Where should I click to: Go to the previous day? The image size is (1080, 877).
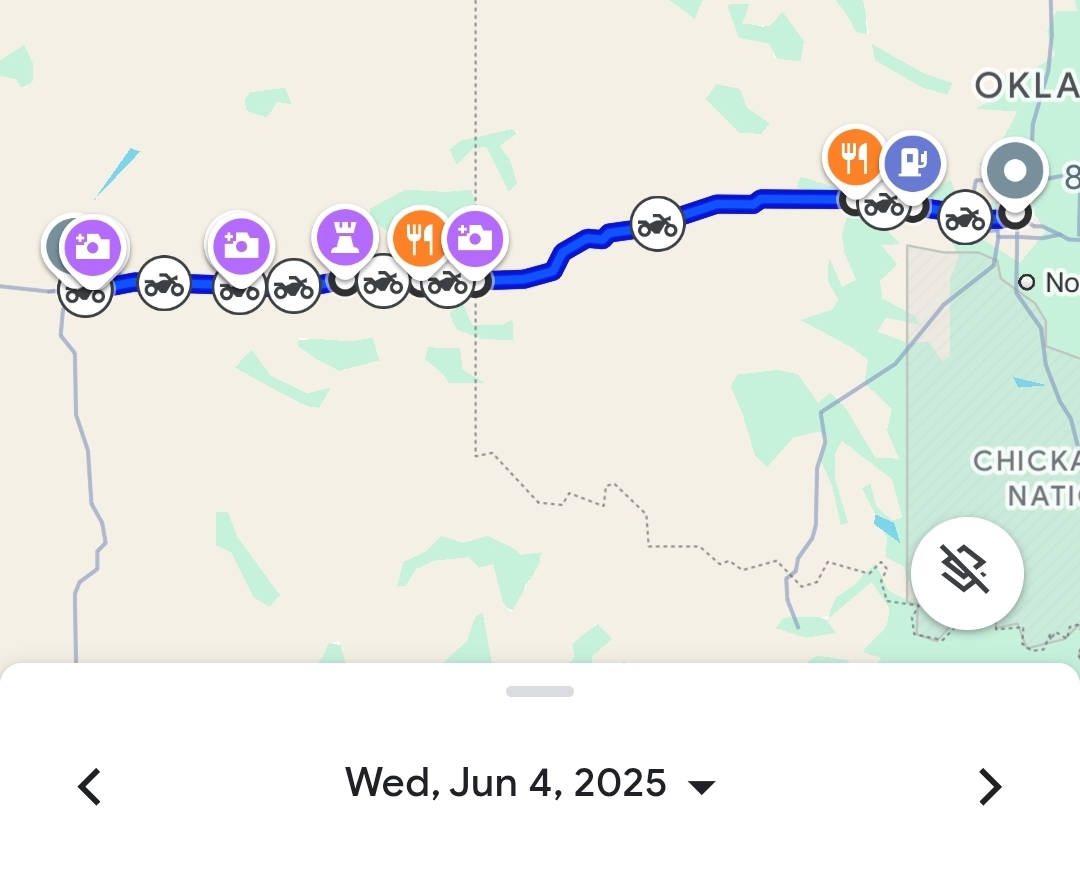(x=90, y=786)
